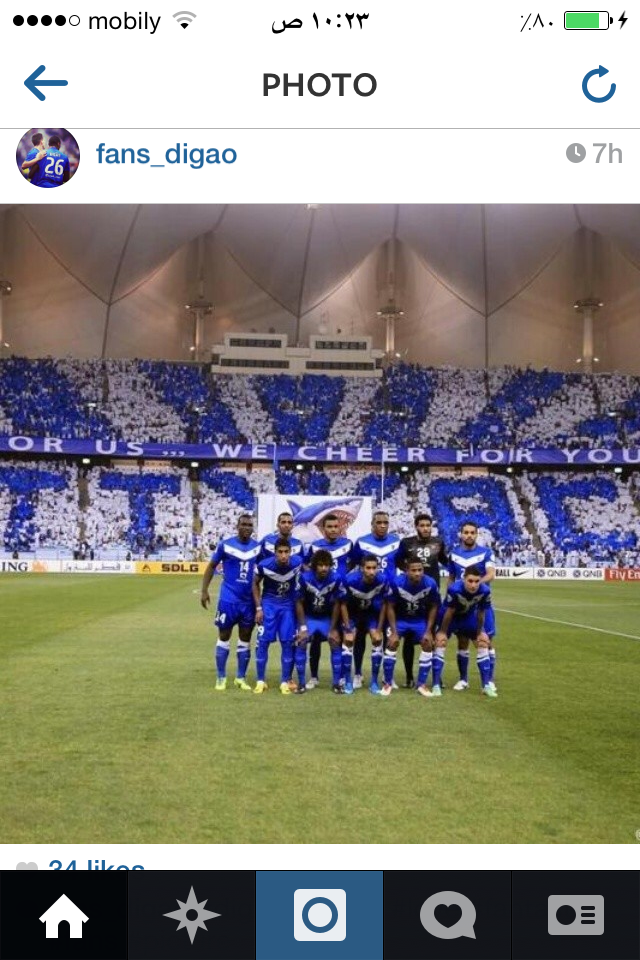
Task: Tap the team photo post
Action: [x=320, y=523]
